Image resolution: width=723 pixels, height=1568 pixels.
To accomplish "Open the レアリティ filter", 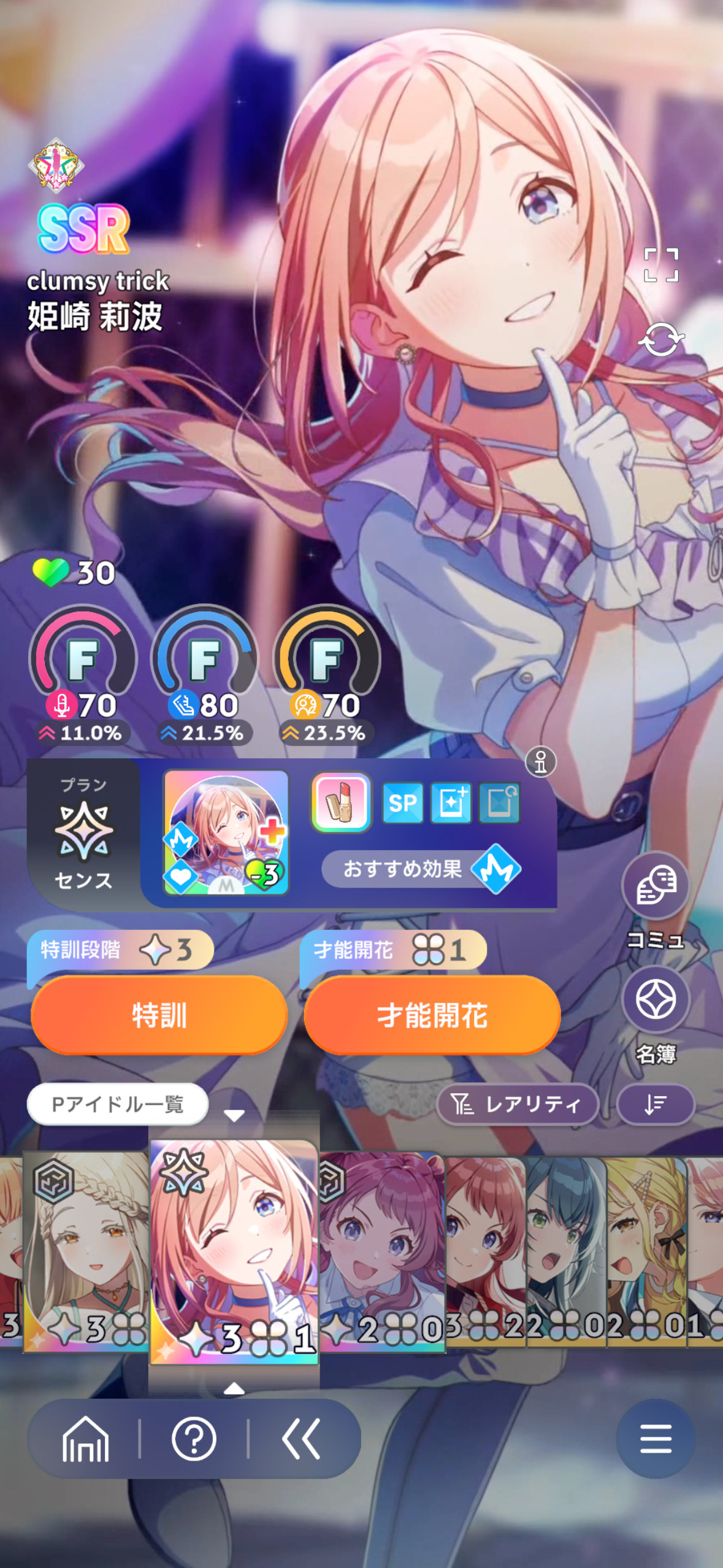I will pyautogui.click(x=517, y=1104).
